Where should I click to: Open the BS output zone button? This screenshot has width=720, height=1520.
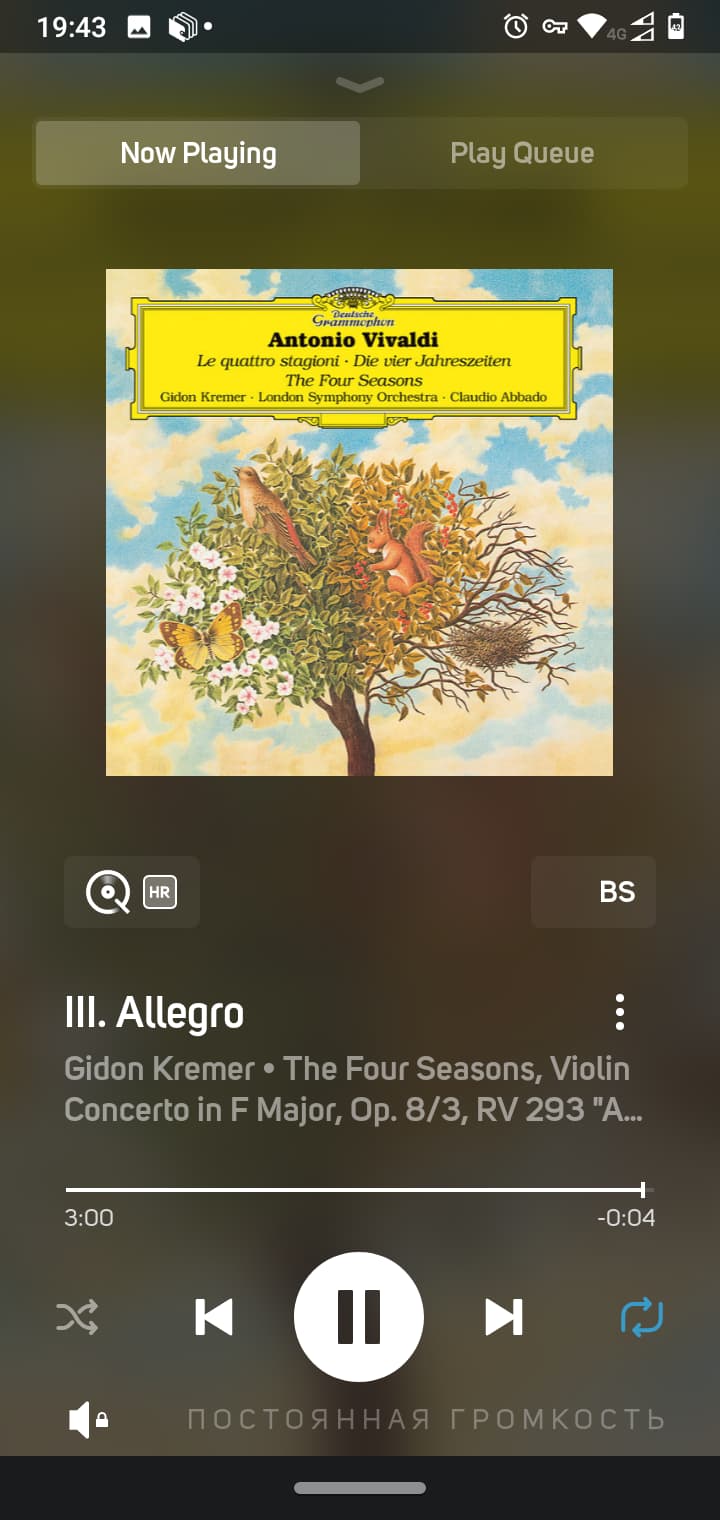pos(594,892)
